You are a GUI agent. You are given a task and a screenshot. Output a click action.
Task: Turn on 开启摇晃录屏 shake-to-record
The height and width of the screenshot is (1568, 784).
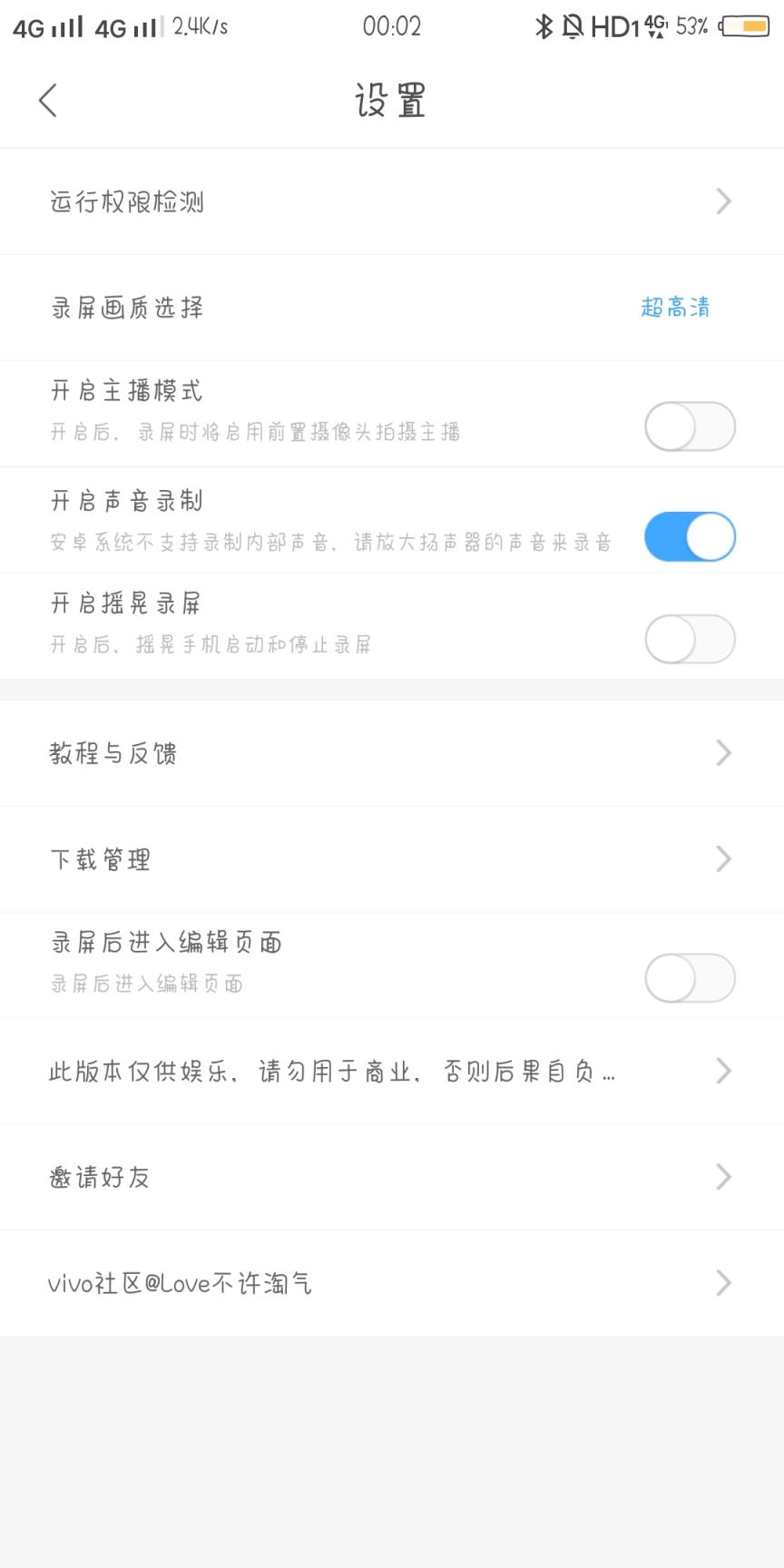coord(690,639)
